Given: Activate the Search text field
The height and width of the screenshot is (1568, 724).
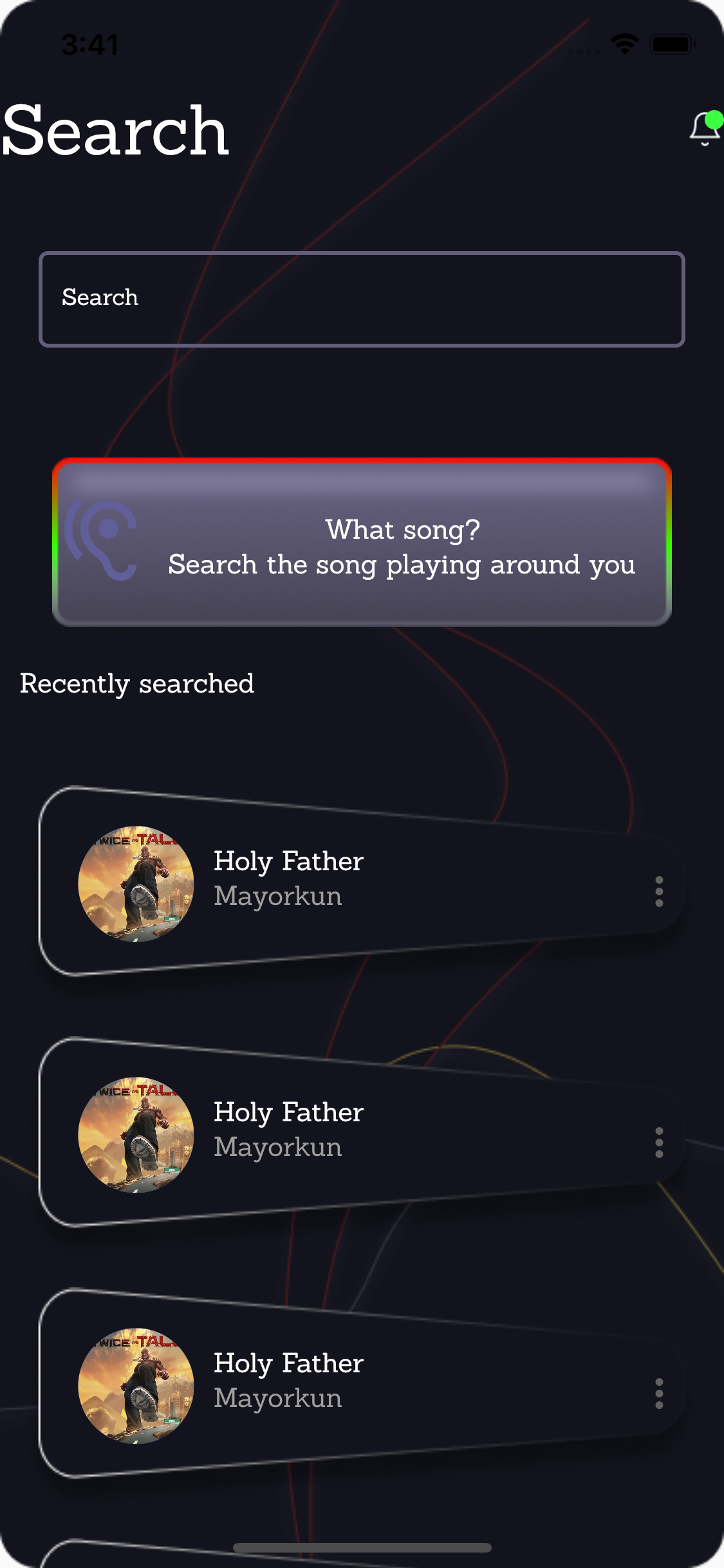Looking at the screenshot, I should point(362,297).
